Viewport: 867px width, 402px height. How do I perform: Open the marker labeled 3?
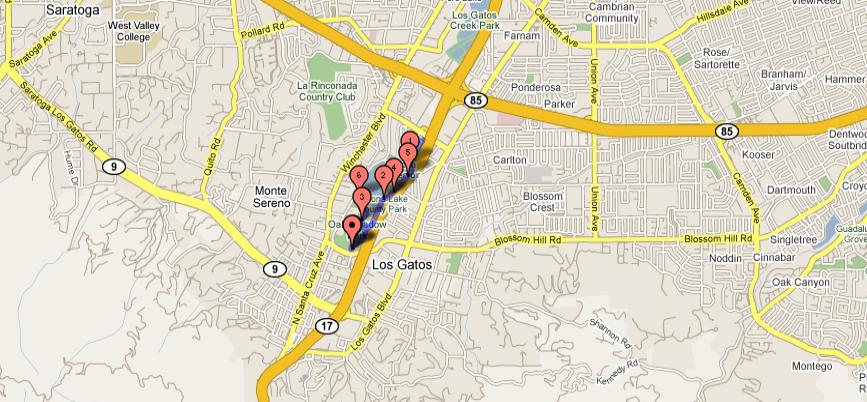pyautogui.click(x=361, y=197)
